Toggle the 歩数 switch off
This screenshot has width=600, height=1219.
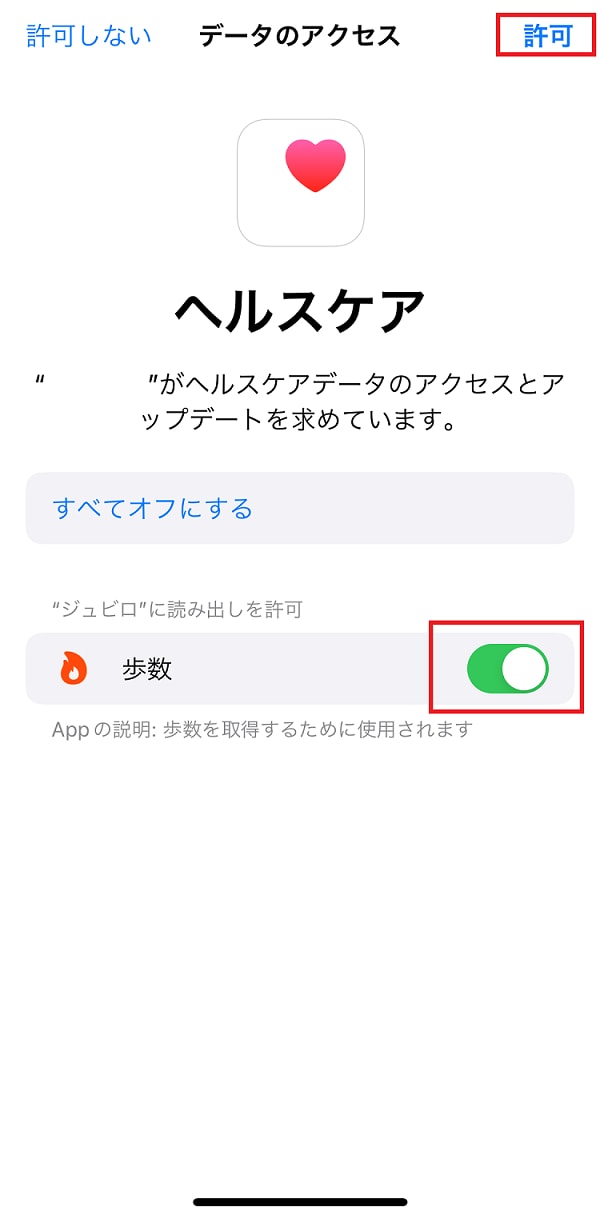(507, 669)
